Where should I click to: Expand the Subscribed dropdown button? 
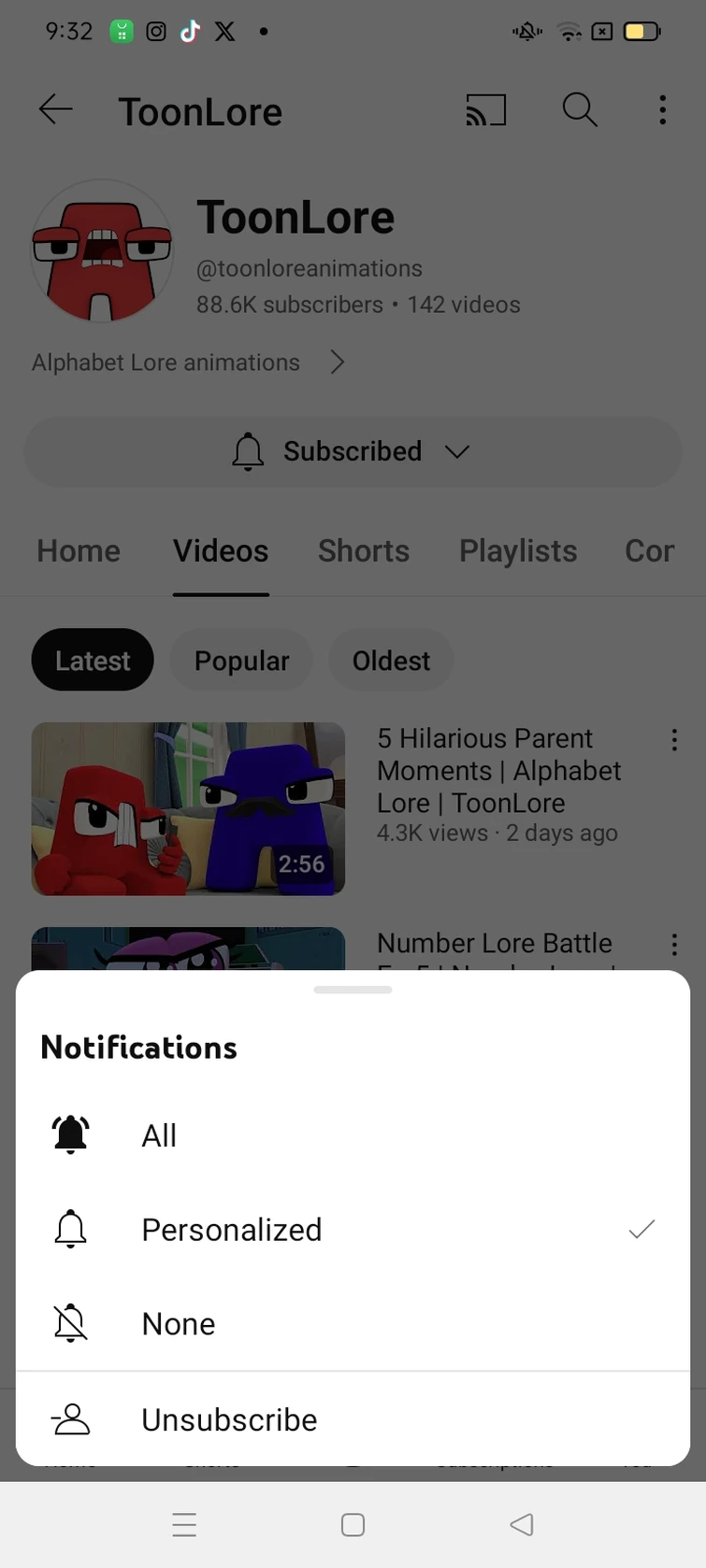[353, 451]
